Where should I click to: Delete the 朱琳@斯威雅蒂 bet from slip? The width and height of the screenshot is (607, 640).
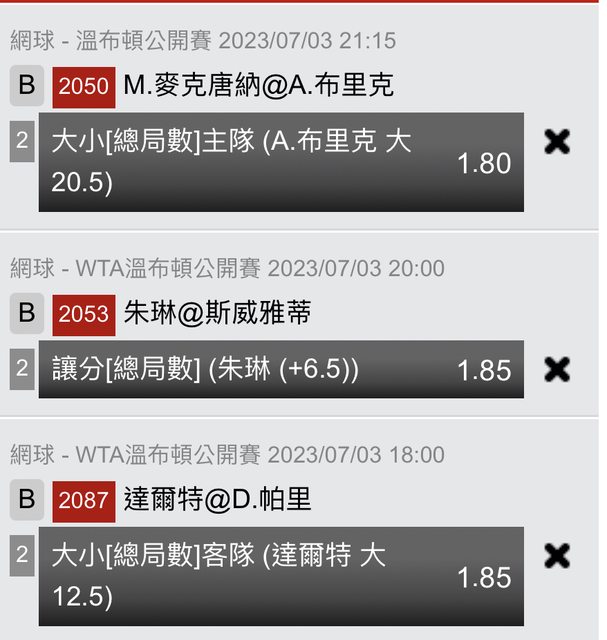pos(557,369)
